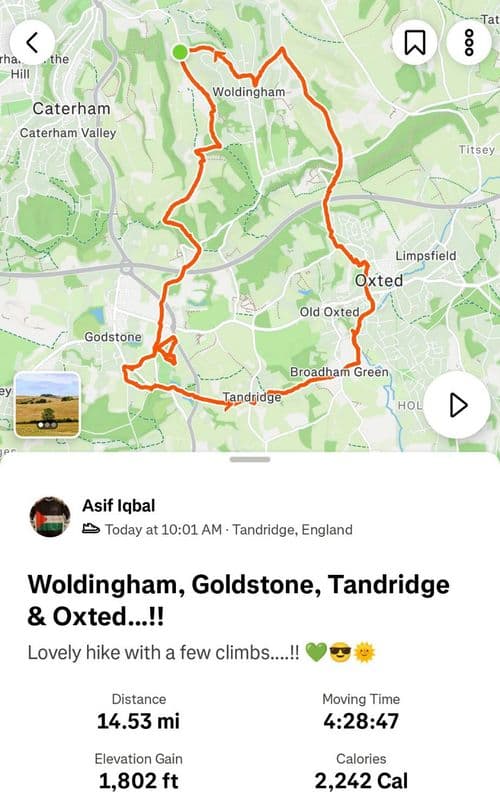This screenshot has height=812, width=500.
Task: Open Asif Iqbal's profile picture
Action: pos(50,516)
